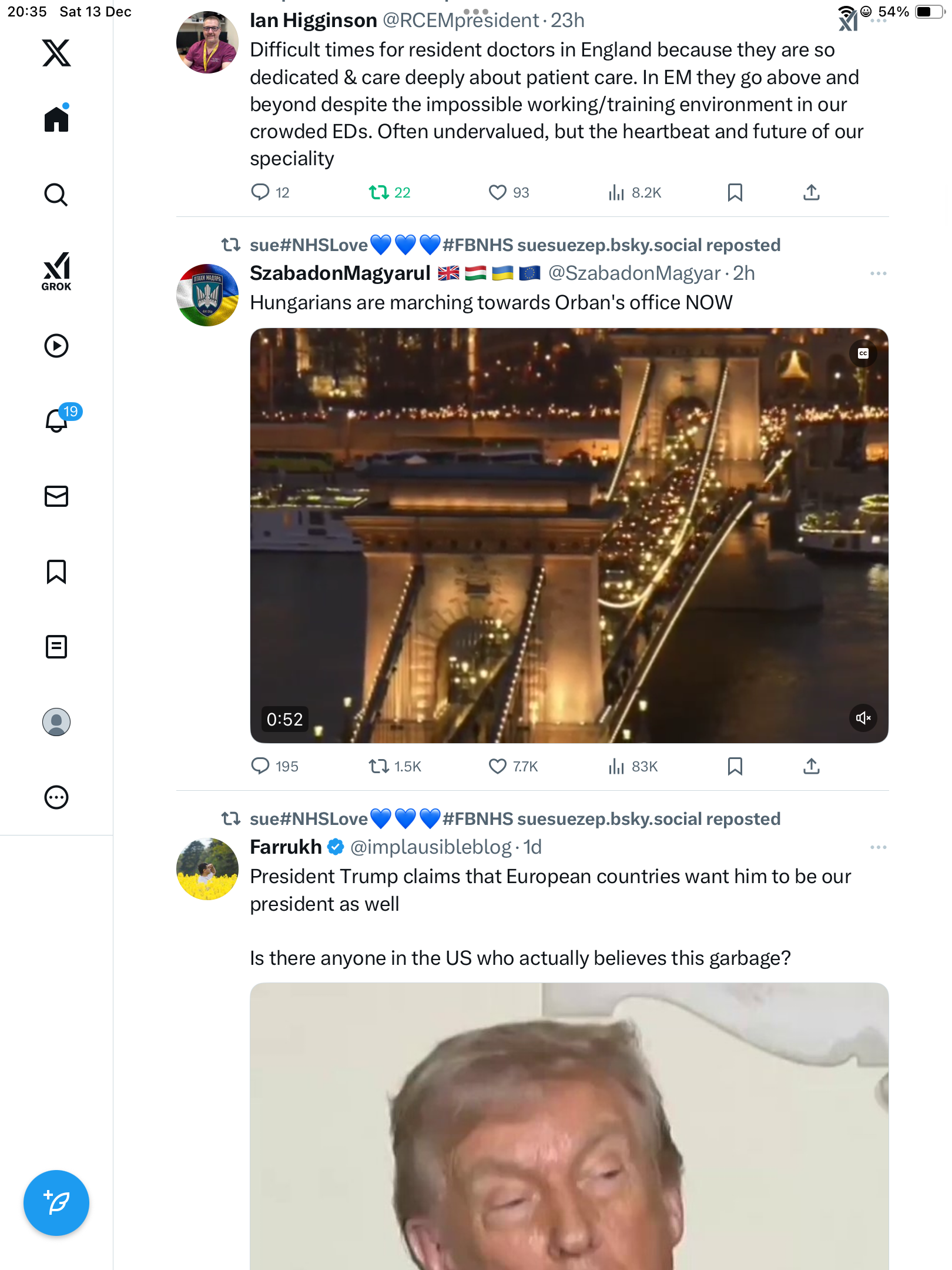This screenshot has height=1270, width=952.
Task: Open saved bookmarks in sidebar
Action: [x=56, y=571]
